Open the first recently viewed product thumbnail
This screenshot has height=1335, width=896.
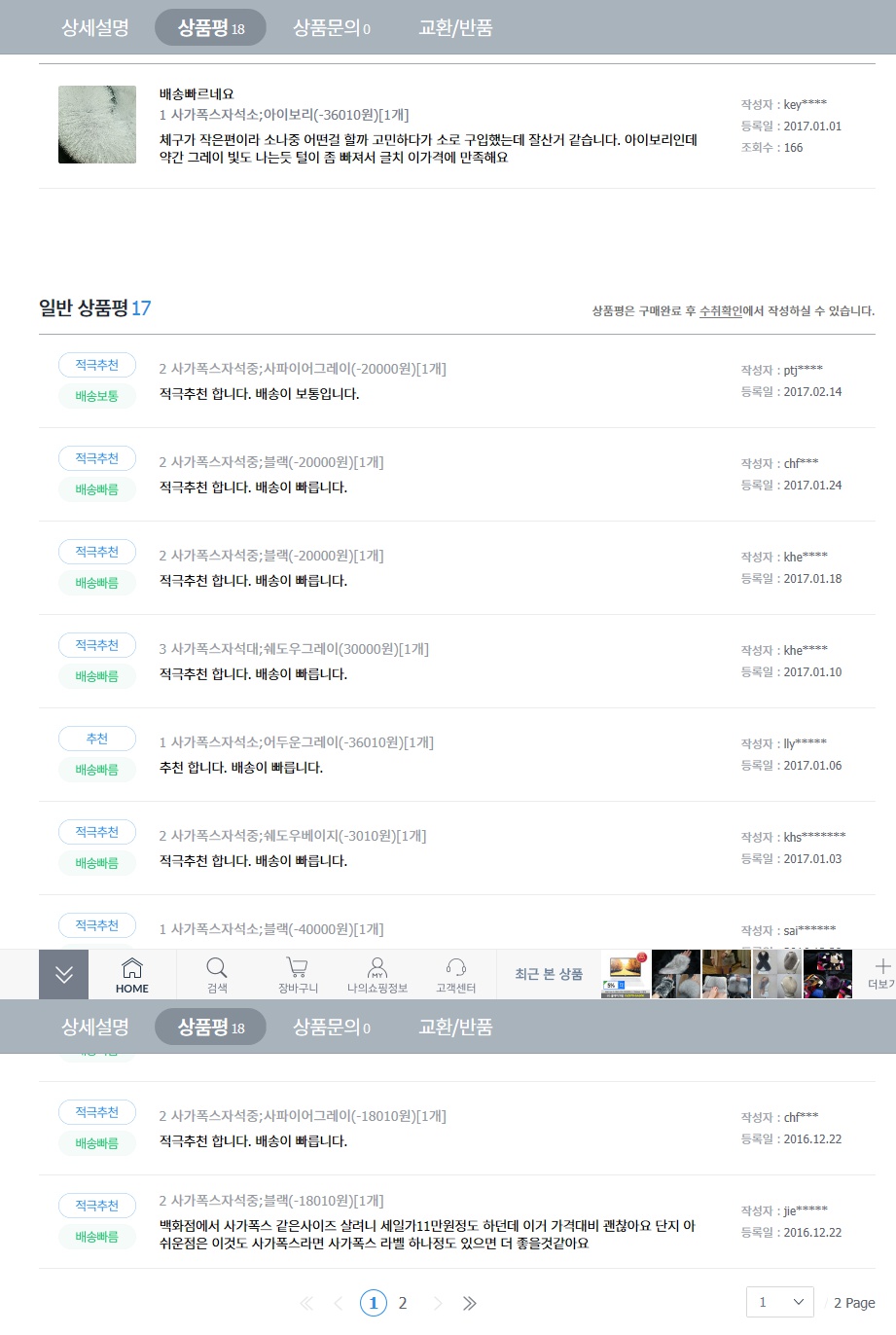coord(626,974)
